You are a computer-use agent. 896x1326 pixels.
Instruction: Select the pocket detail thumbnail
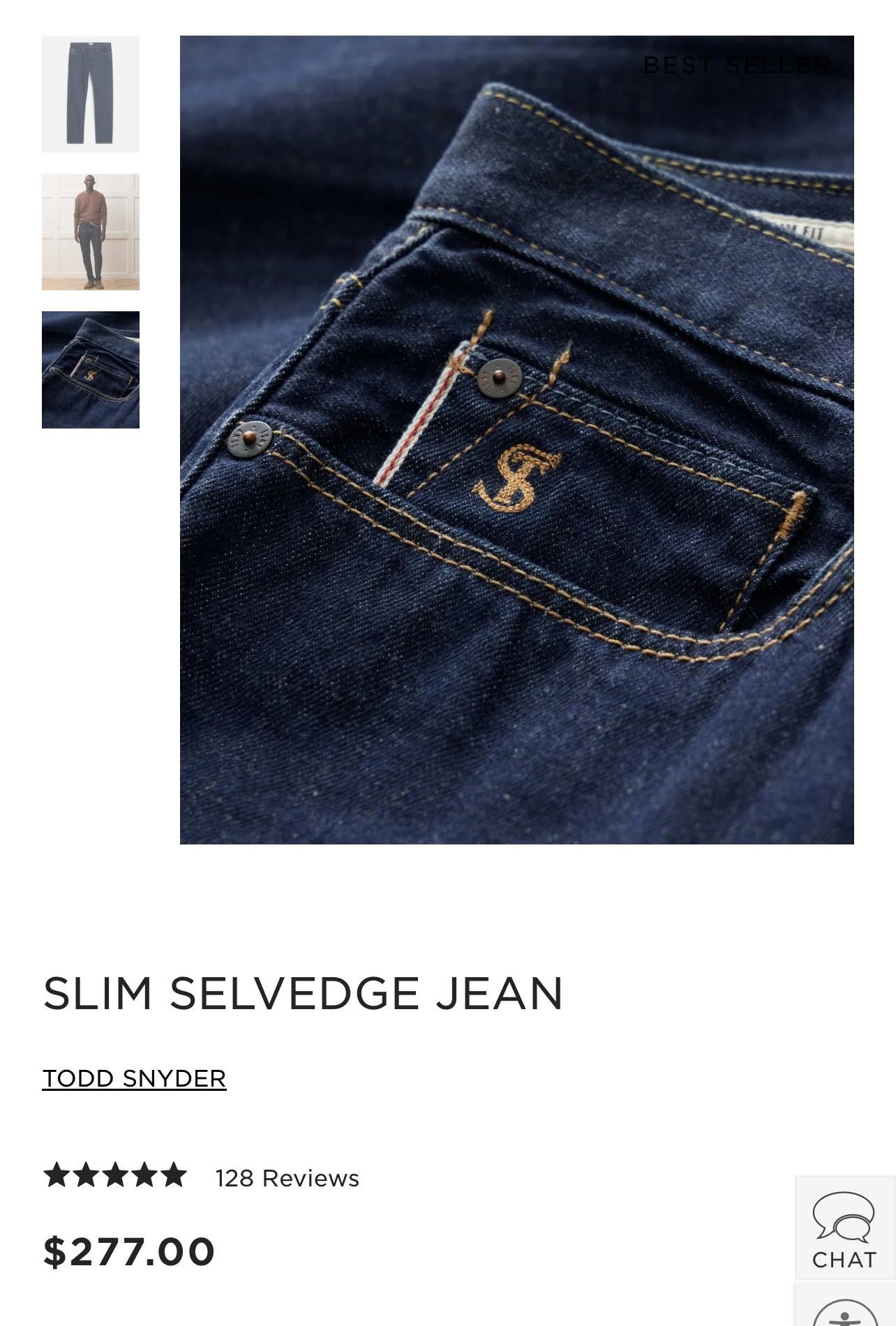pos(91,370)
